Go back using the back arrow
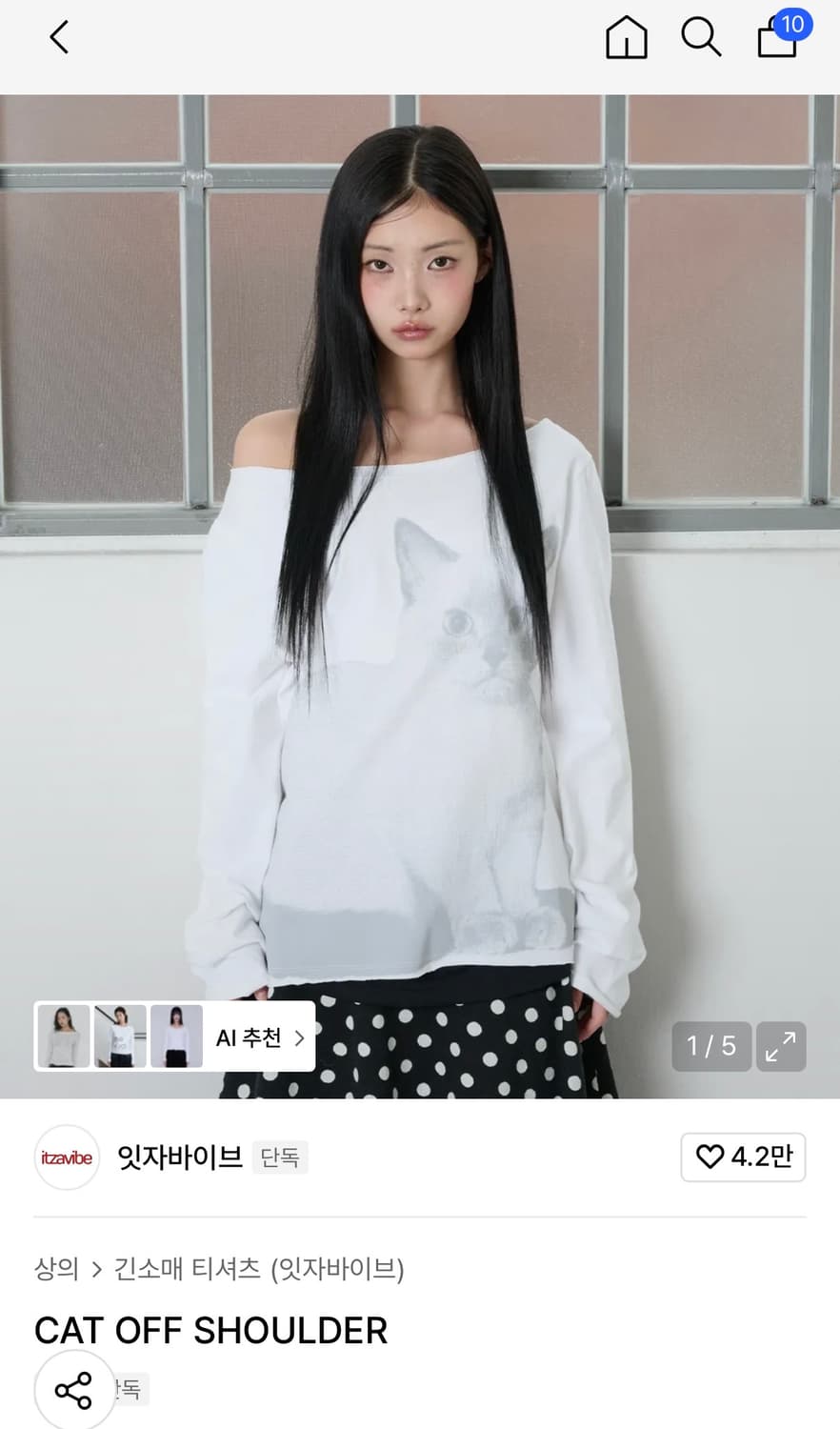Screen dimensions: 840x1429 [x=58, y=36]
